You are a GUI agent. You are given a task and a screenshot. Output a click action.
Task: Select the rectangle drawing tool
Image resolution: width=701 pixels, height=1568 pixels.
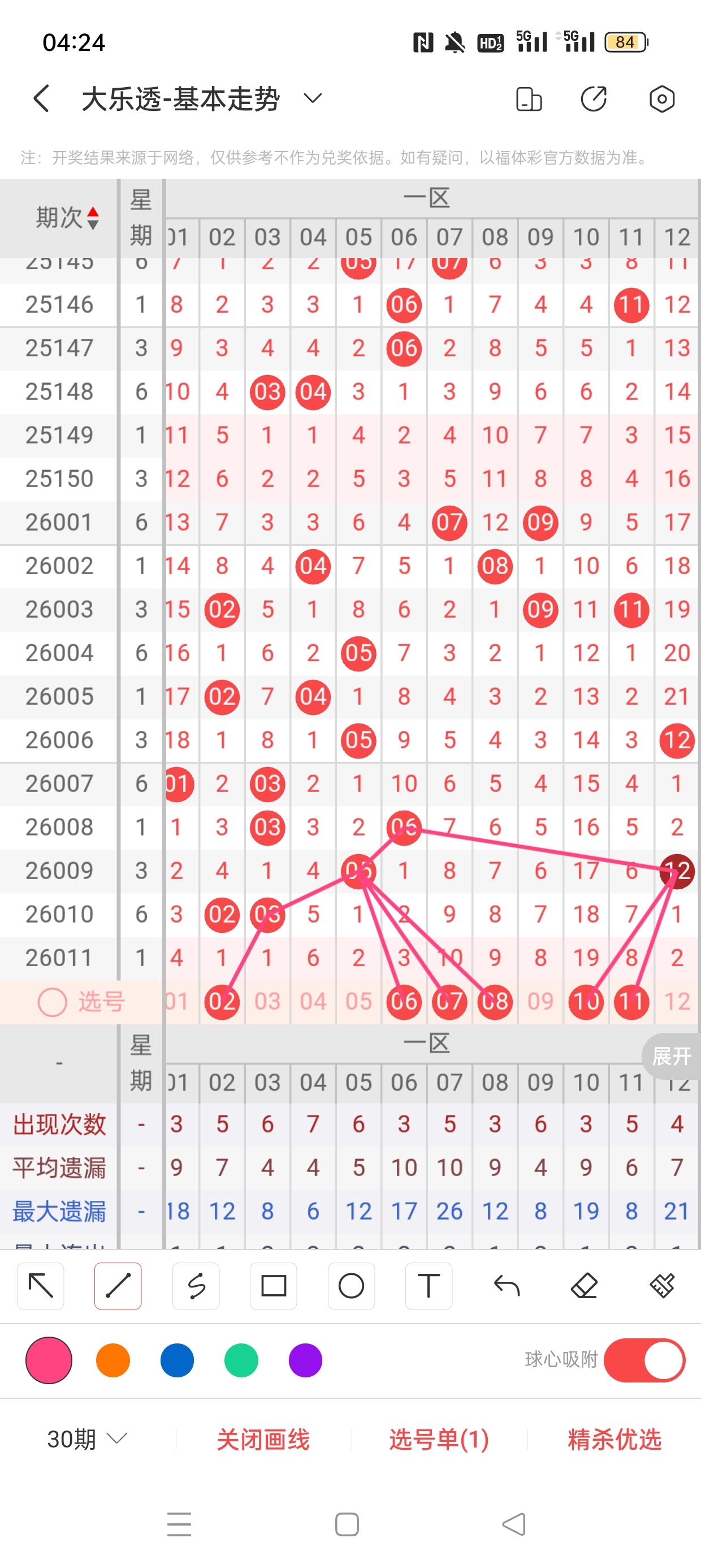[273, 1286]
